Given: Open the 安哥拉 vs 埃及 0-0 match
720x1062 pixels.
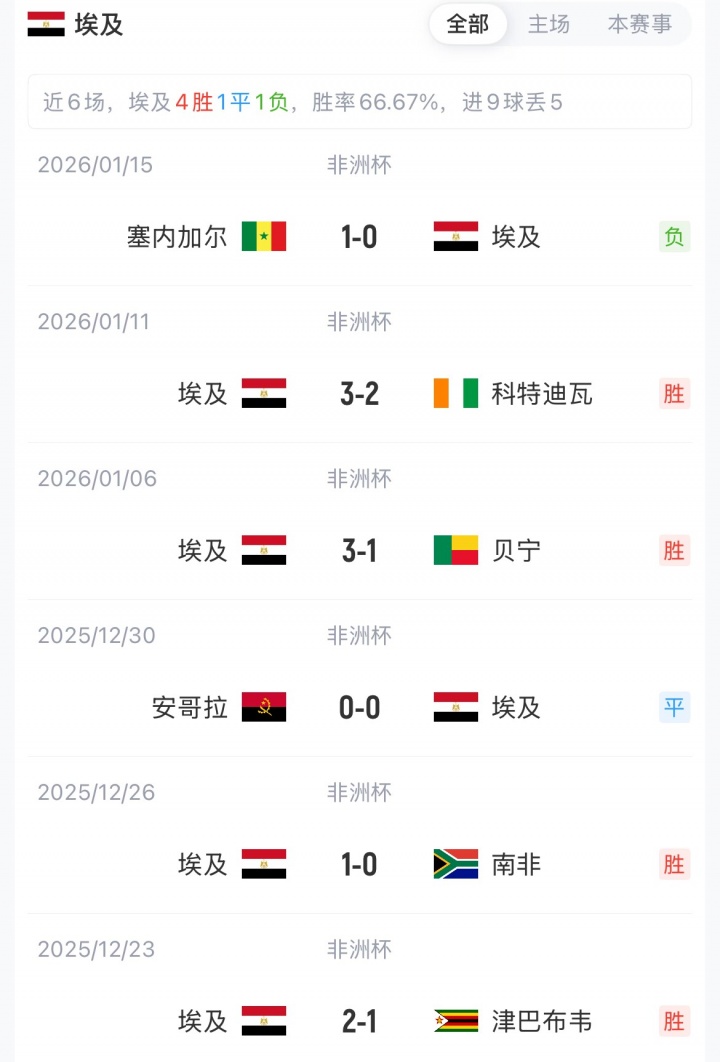Looking at the screenshot, I should (359, 708).
